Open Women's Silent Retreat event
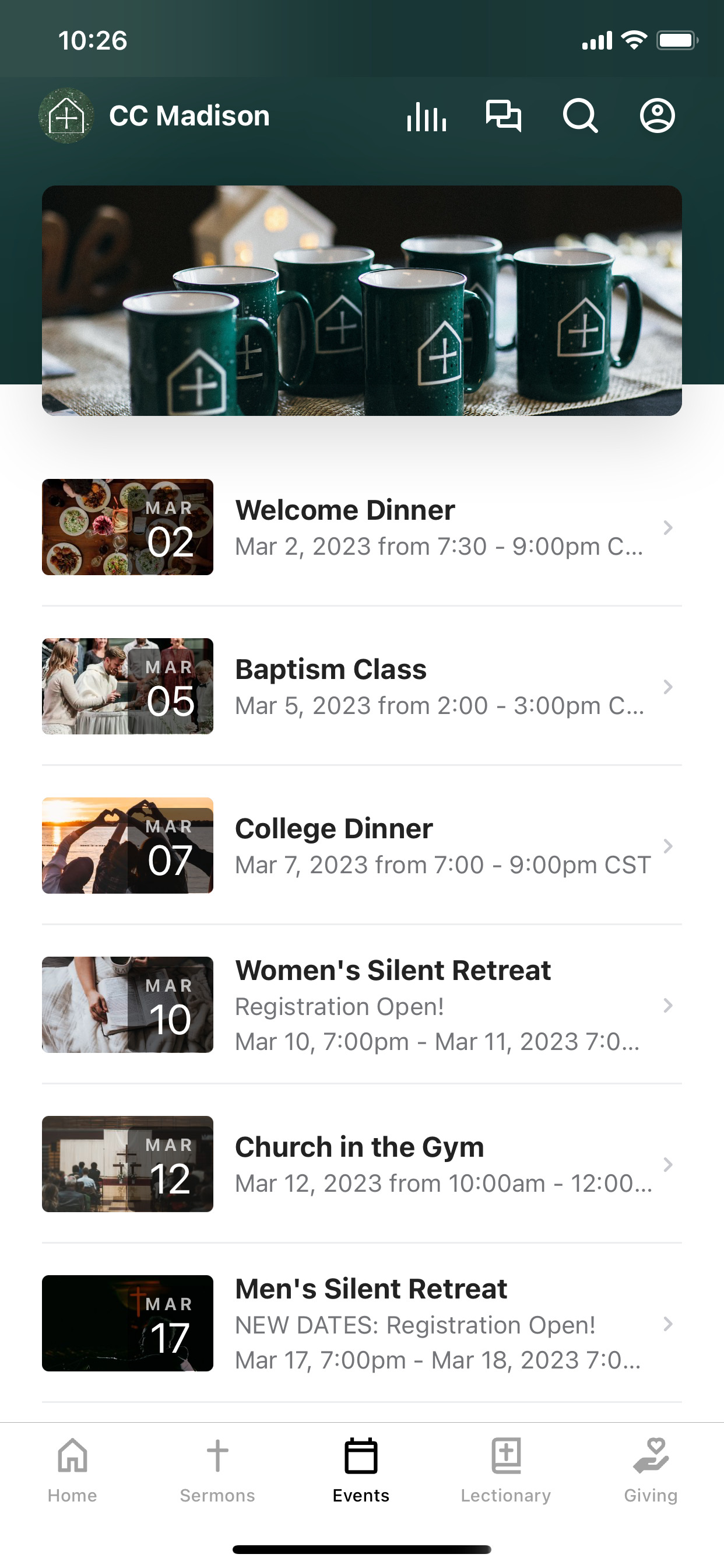Screen dimensions: 724x1568 [362, 1005]
